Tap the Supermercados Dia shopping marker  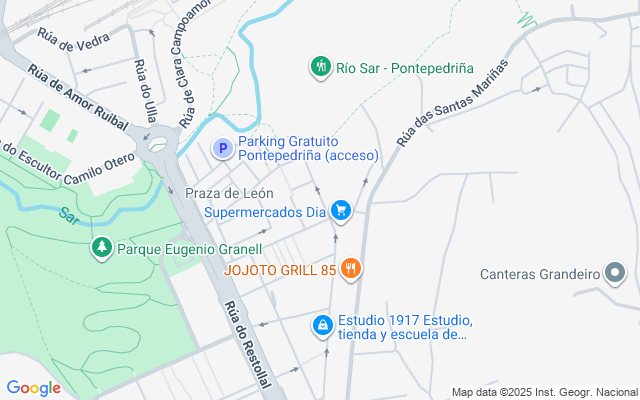click(x=342, y=211)
